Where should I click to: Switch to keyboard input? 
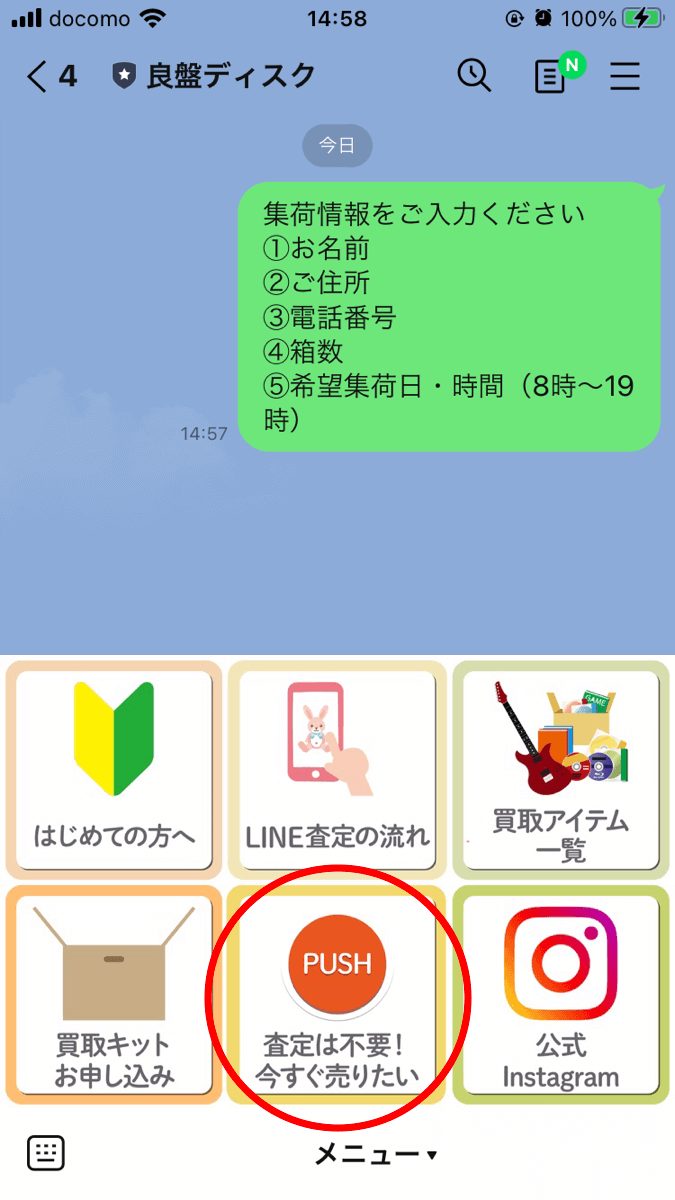(46, 1153)
